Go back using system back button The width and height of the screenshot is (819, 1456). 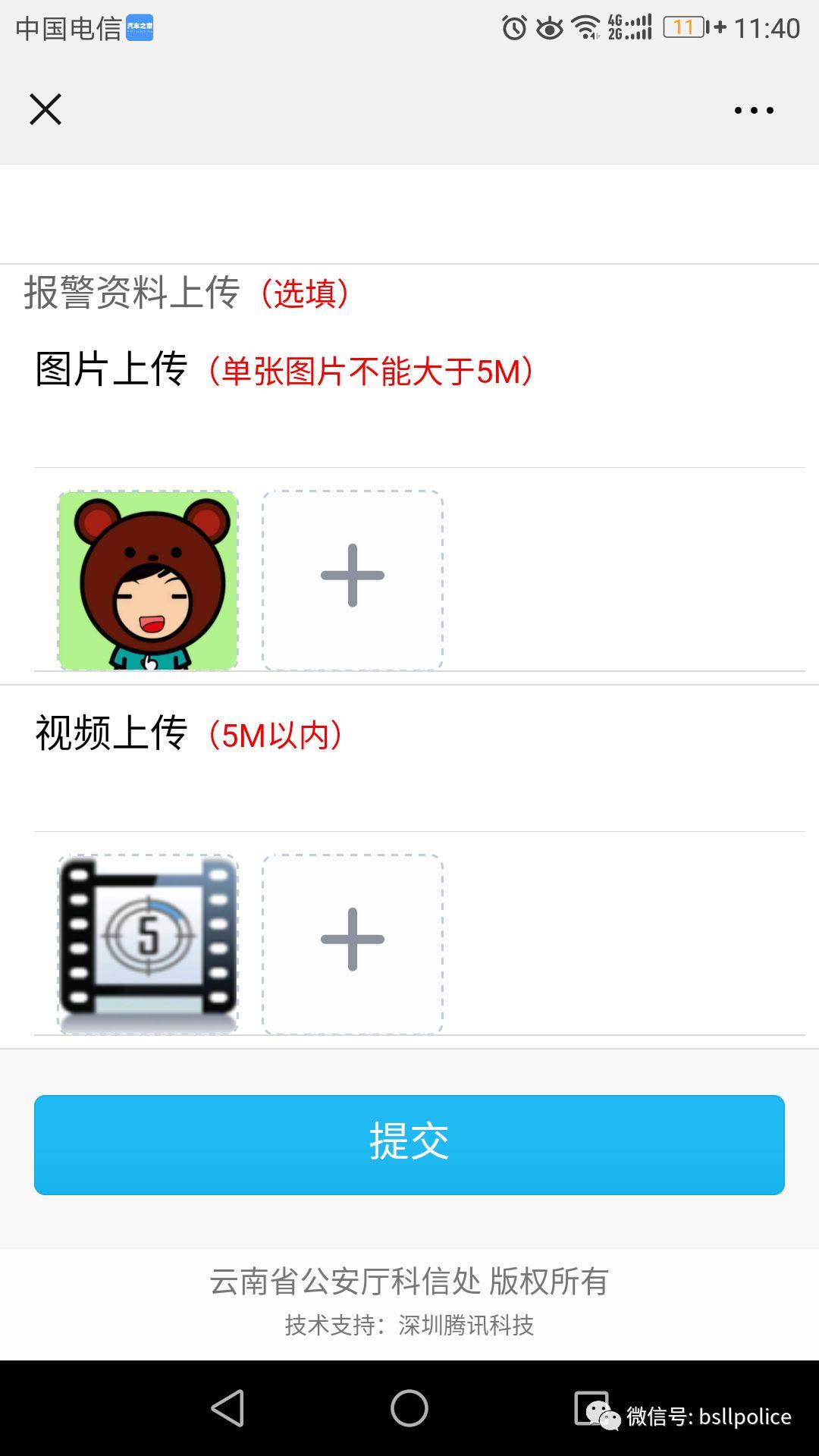tap(227, 1408)
